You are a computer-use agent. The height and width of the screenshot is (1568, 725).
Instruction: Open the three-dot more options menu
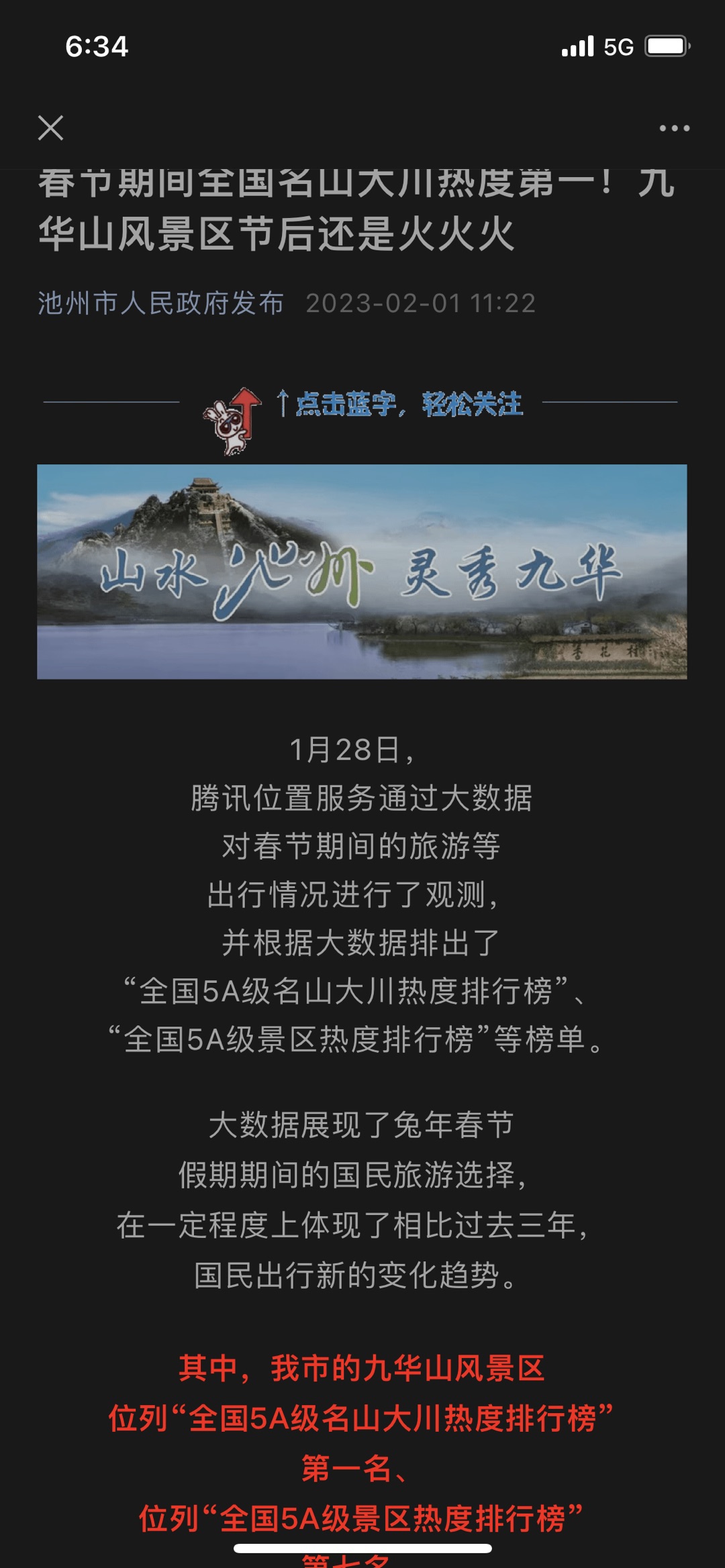point(674,128)
